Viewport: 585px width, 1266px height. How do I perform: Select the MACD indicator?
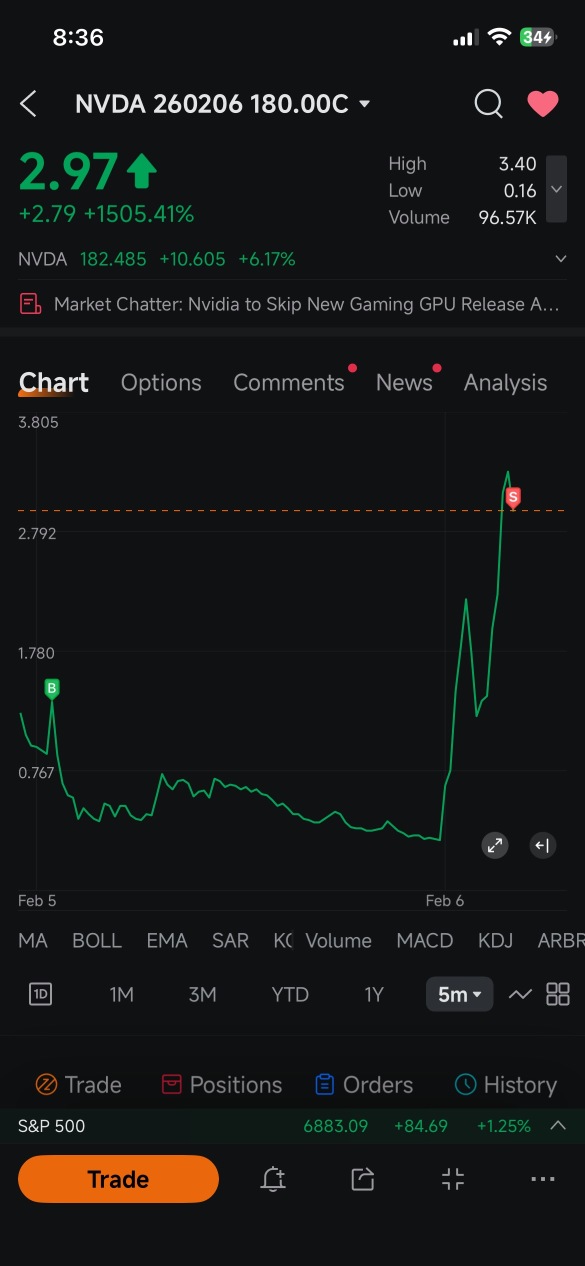coord(425,941)
